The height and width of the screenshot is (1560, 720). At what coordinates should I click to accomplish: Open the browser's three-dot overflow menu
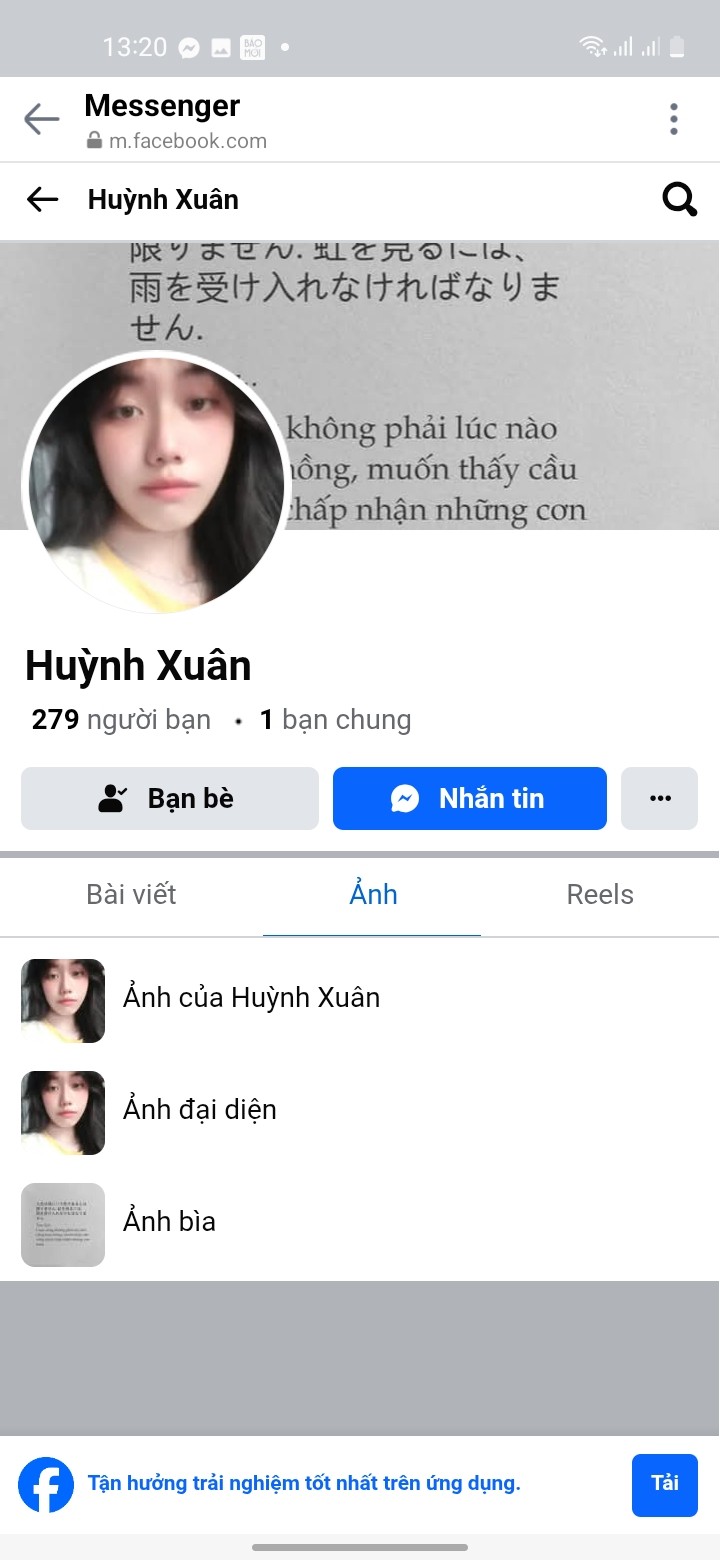[x=674, y=119]
